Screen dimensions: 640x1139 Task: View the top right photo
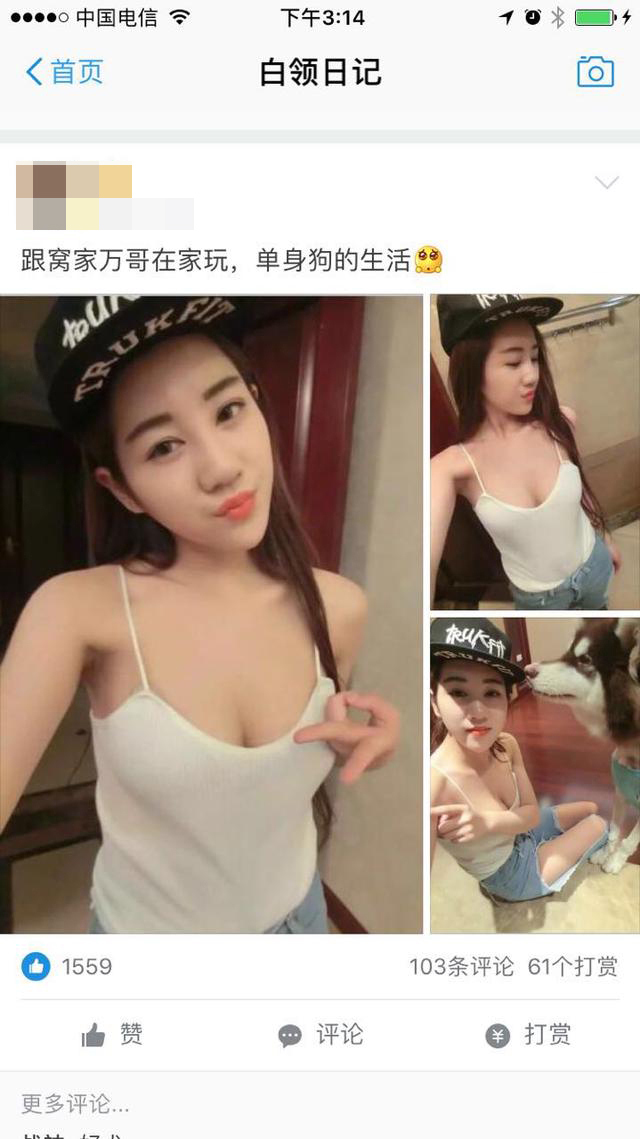[x=534, y=452]
